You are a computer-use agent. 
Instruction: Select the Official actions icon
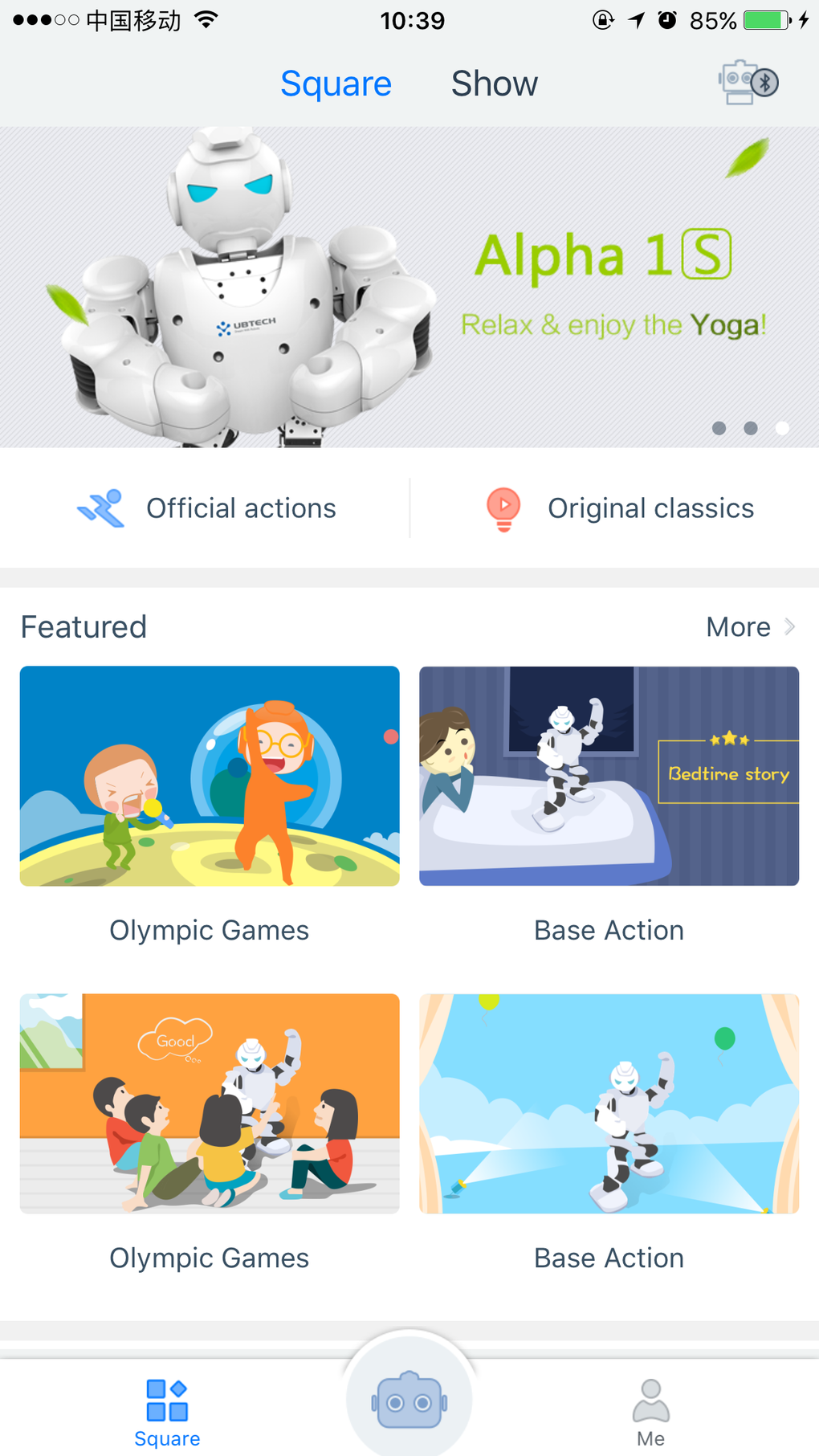[99, 507]
